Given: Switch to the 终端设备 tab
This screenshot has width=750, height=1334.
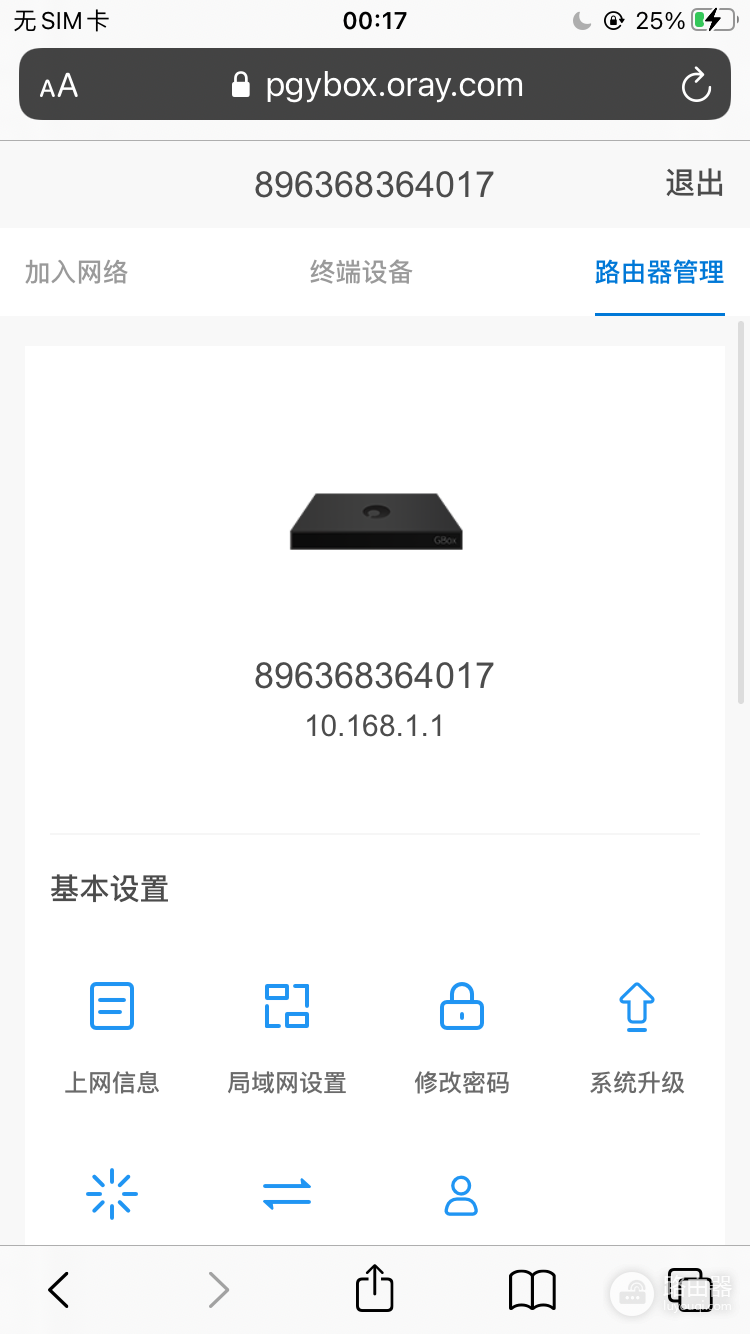Looking at the screenshot, I should [x=360, y=272].
